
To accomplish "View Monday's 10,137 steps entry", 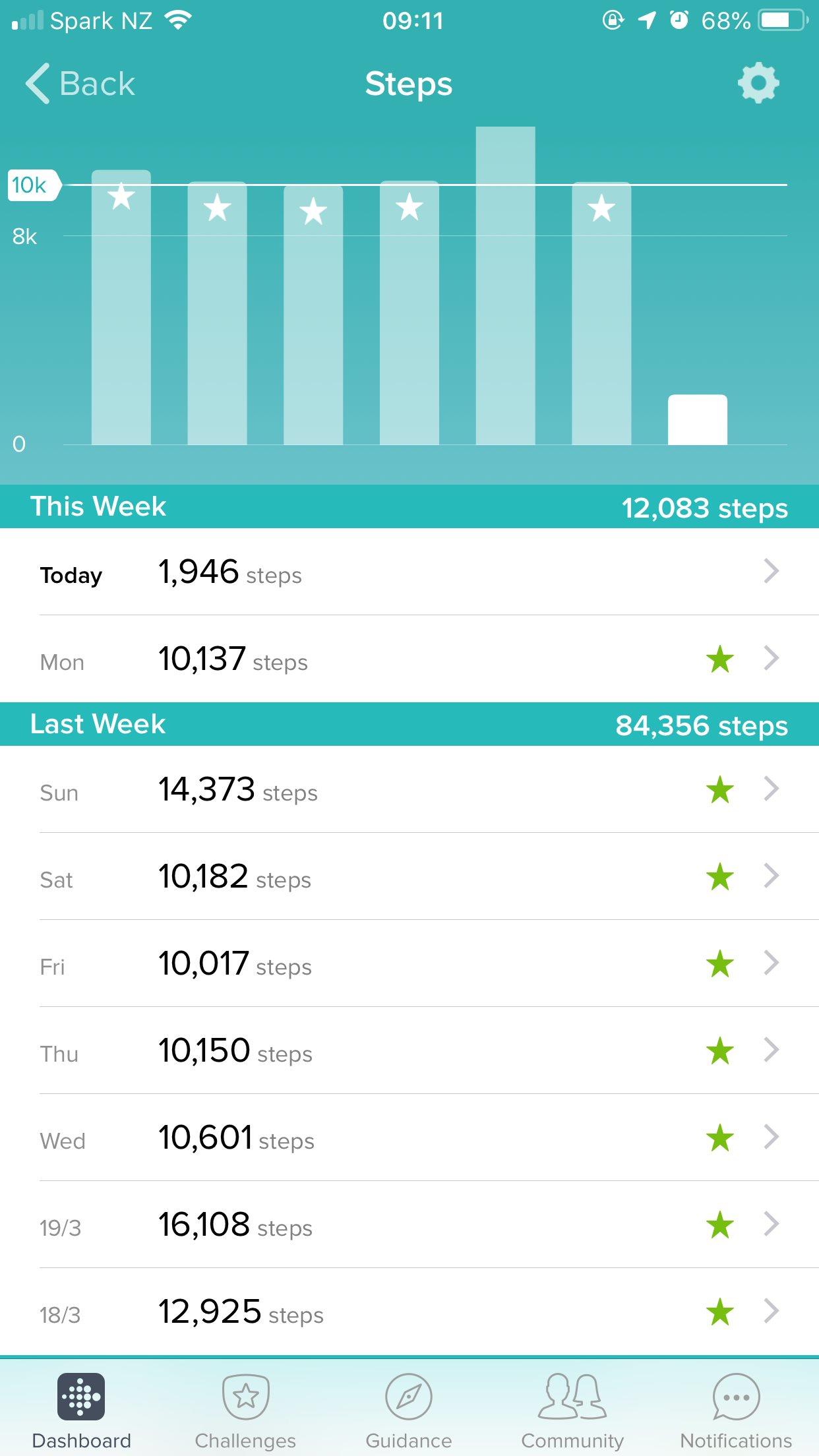I will pos(409,659).
